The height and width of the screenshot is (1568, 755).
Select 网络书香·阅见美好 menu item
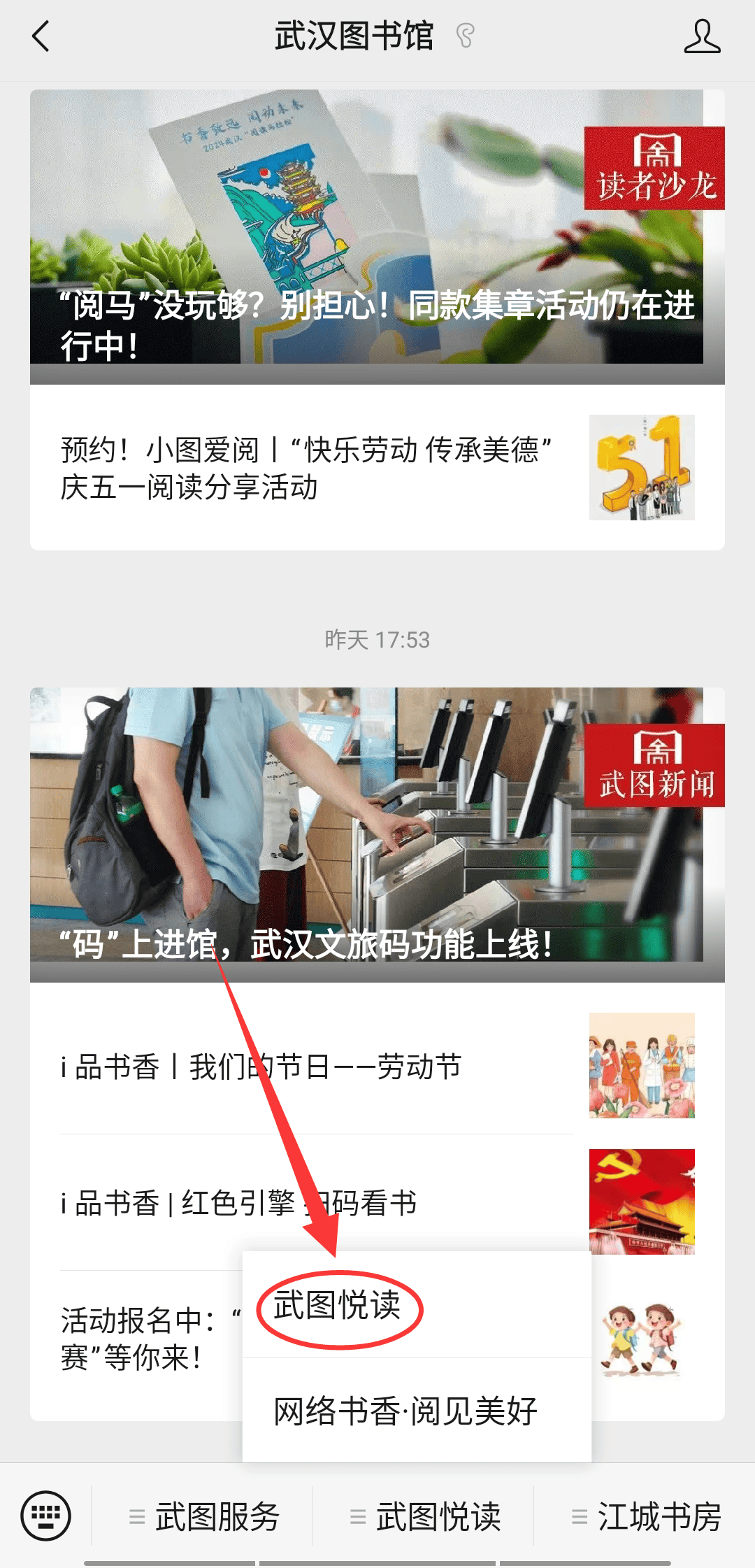[405, 1411]
